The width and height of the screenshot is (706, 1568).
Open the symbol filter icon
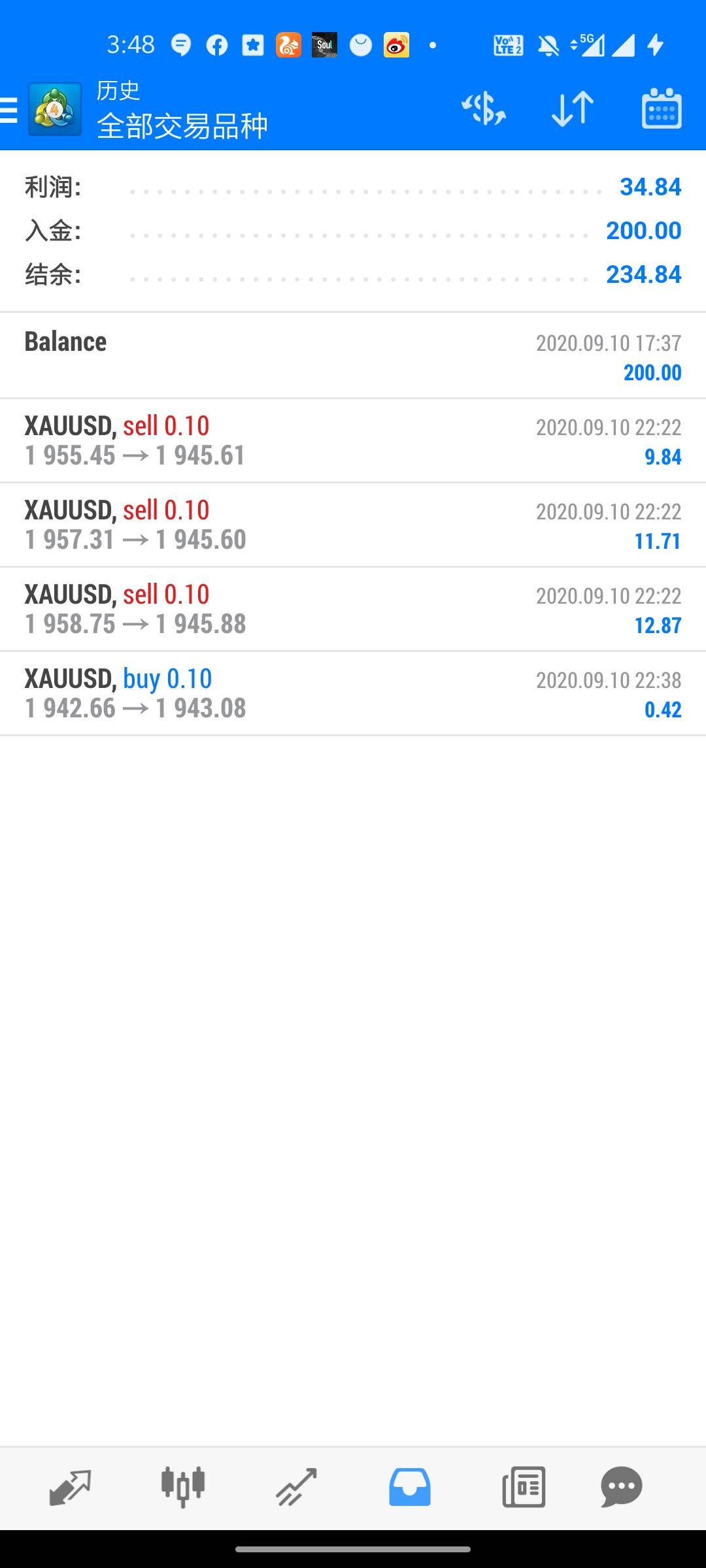tap(484, 109)
